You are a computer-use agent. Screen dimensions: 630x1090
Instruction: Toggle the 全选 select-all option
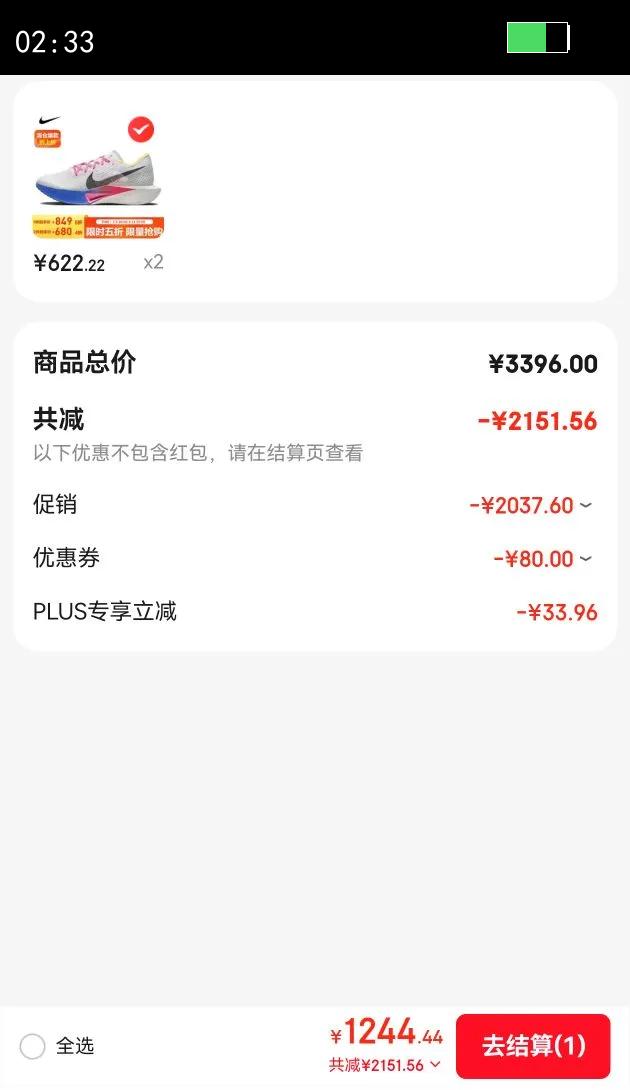(33, 1046)
